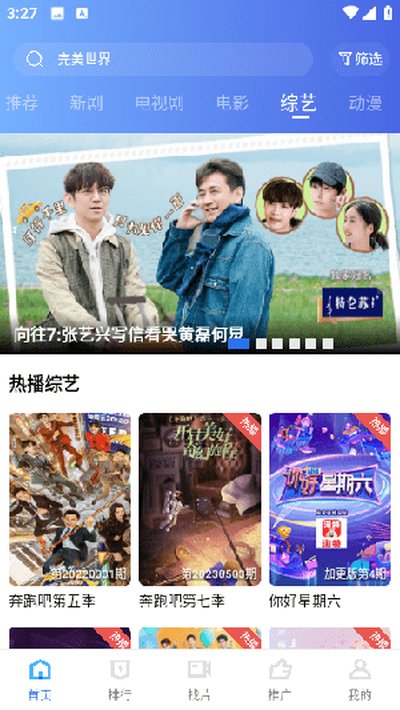The height and width of the screenshot is (710, 400).
Task: Select the 综艺 tab
Action: coord(298,104)
